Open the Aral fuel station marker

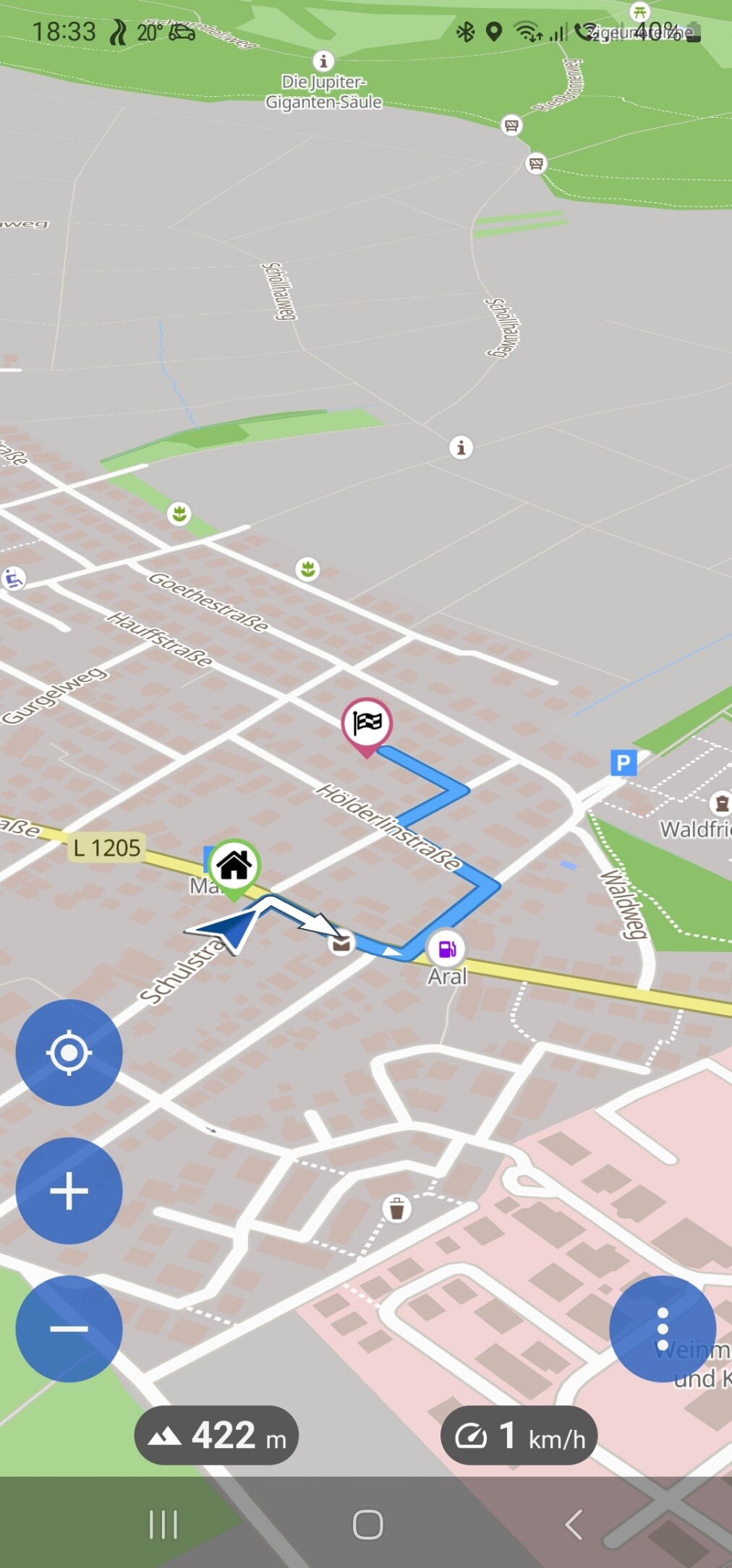click(447, 948)
